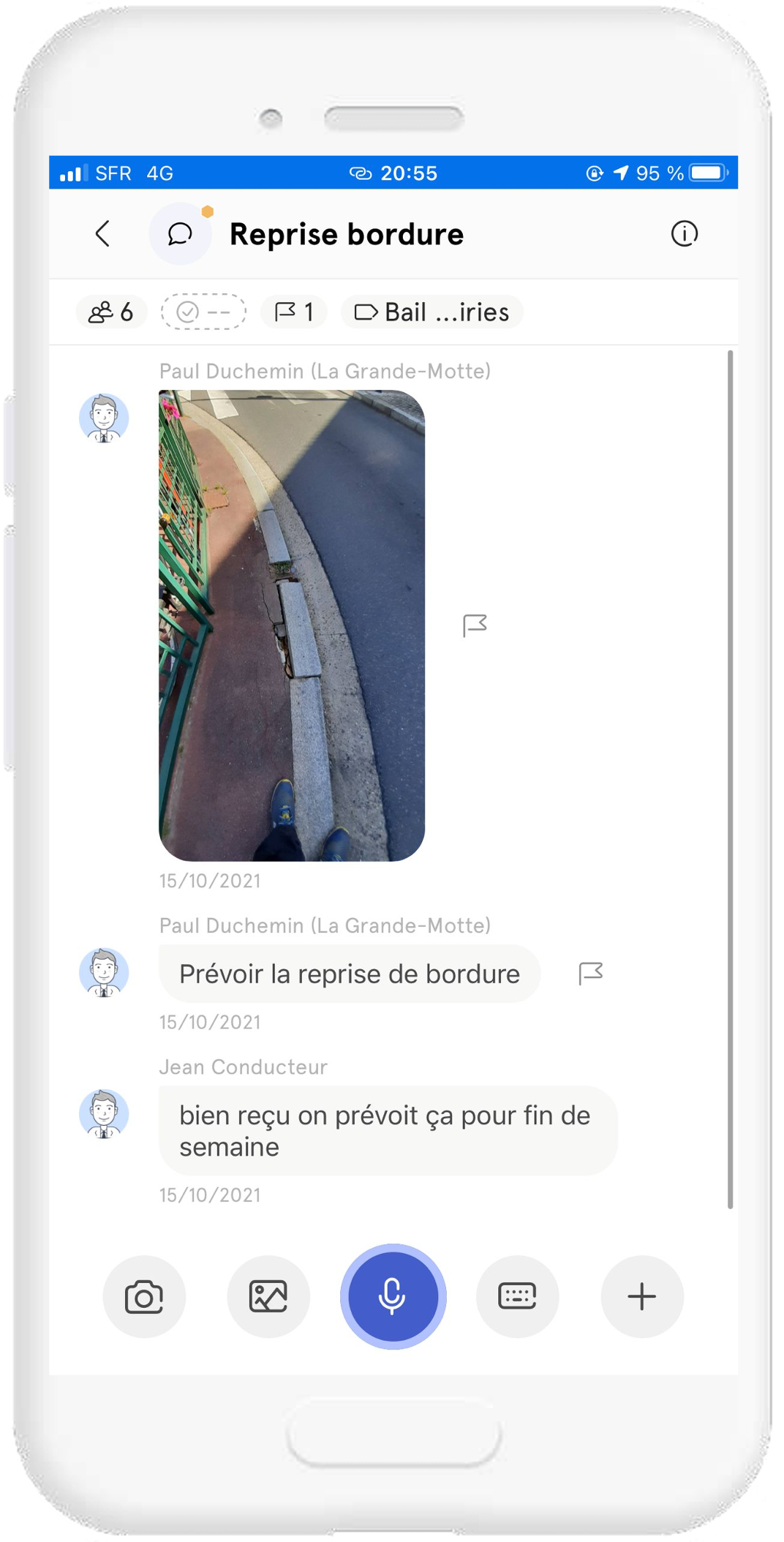Open the keyboard to type a message
This screenshot has height=1542, width=784.
[517, 1297]
